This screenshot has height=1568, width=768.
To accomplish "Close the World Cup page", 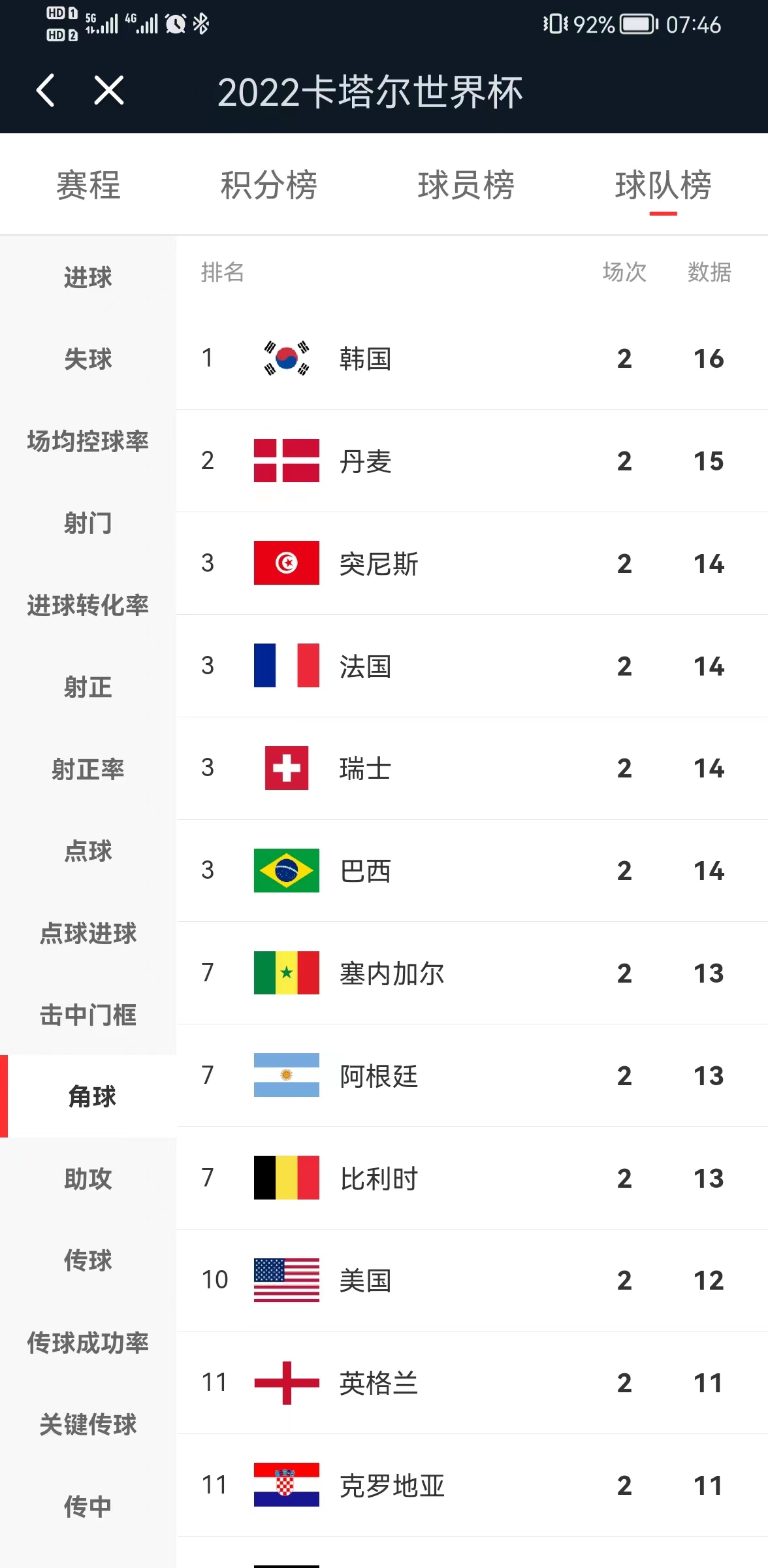I will click(x=108, y=90).
